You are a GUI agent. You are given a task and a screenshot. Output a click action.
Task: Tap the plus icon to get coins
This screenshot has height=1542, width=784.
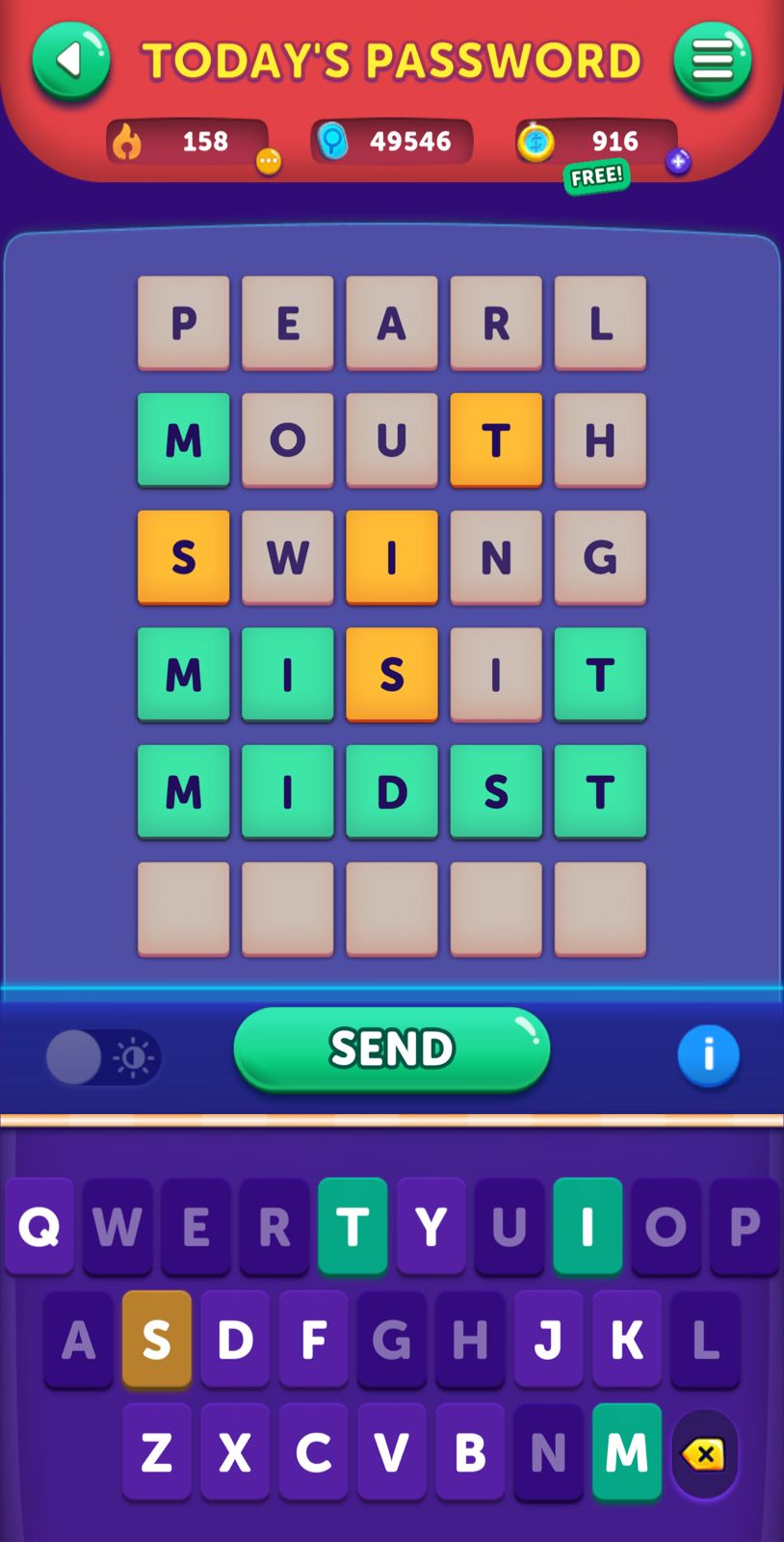pyautogui.click(x=678, y=162)
